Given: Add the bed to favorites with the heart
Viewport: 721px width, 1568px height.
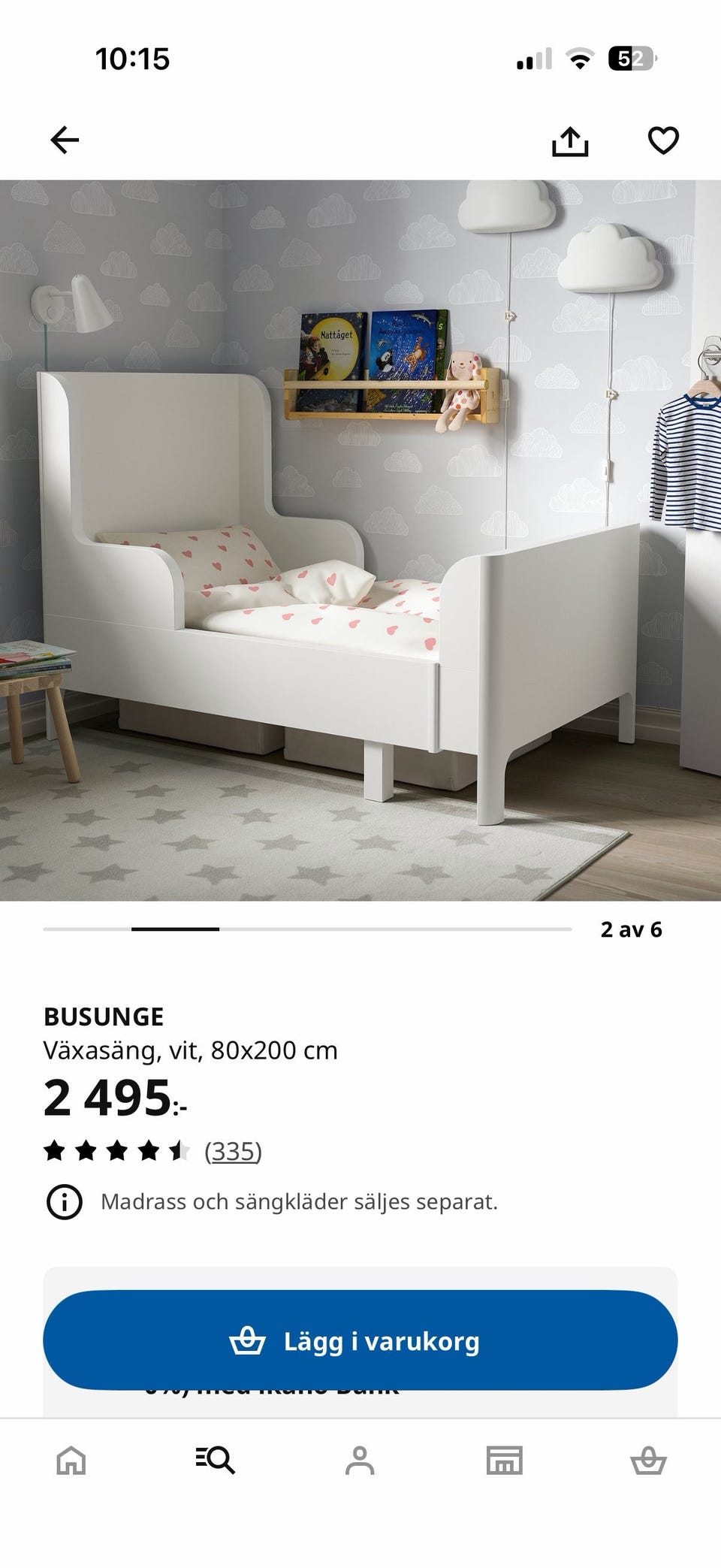Looking at the screenshot, I should [x=663, y=140].
